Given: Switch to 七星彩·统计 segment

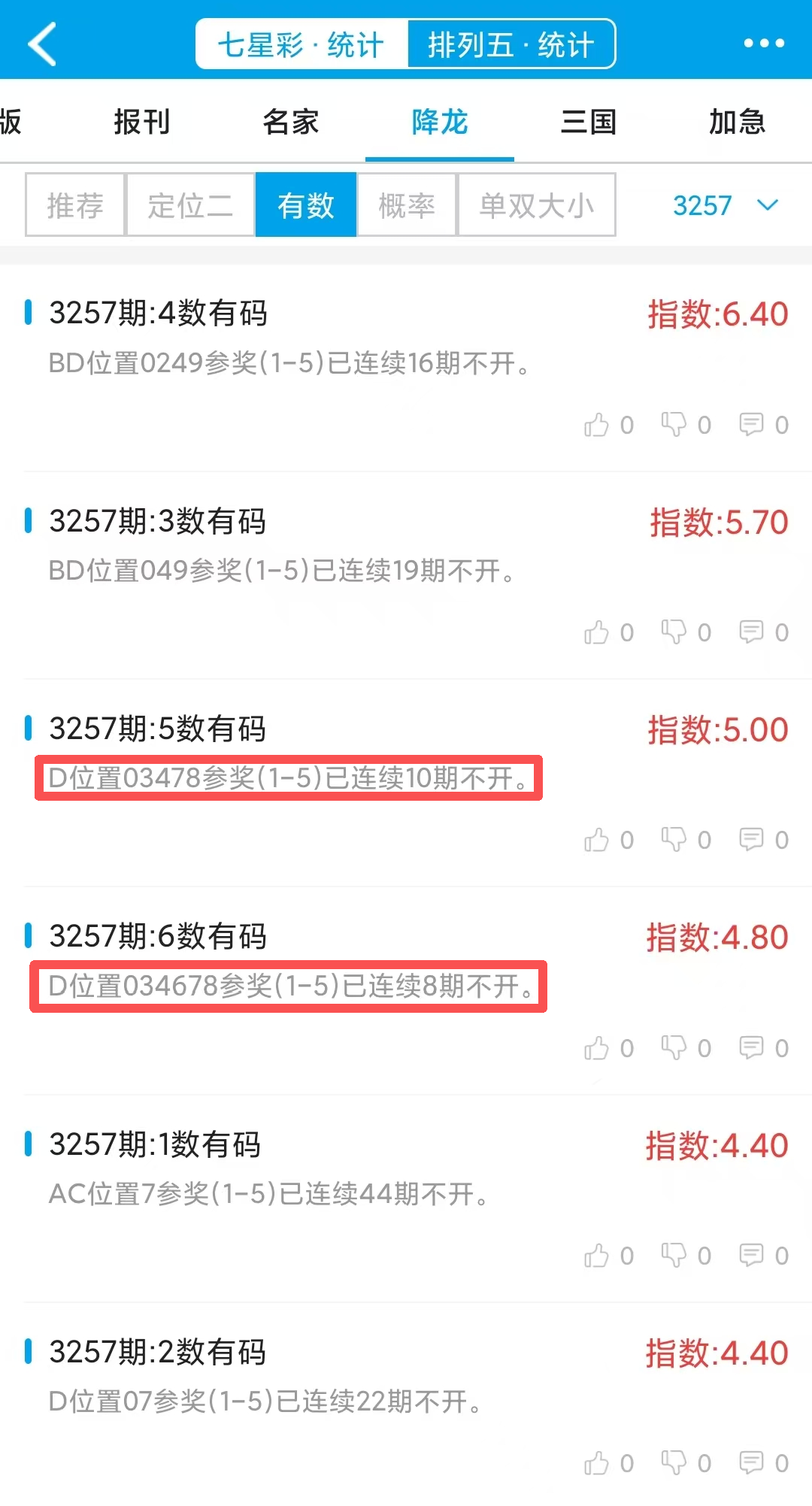Looking at the screenshot, I should point(301,44).
